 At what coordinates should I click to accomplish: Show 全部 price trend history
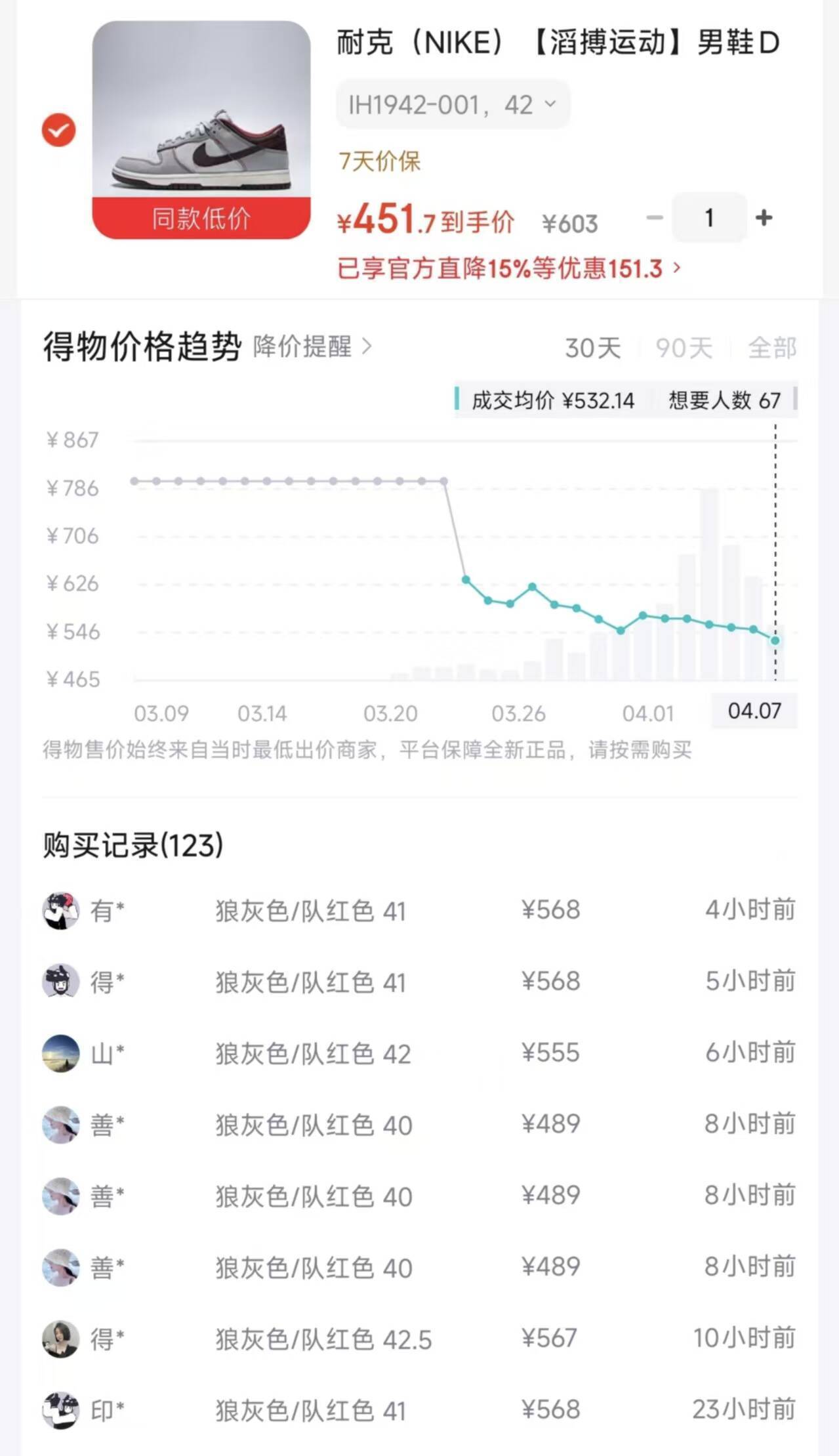point(772,348)
